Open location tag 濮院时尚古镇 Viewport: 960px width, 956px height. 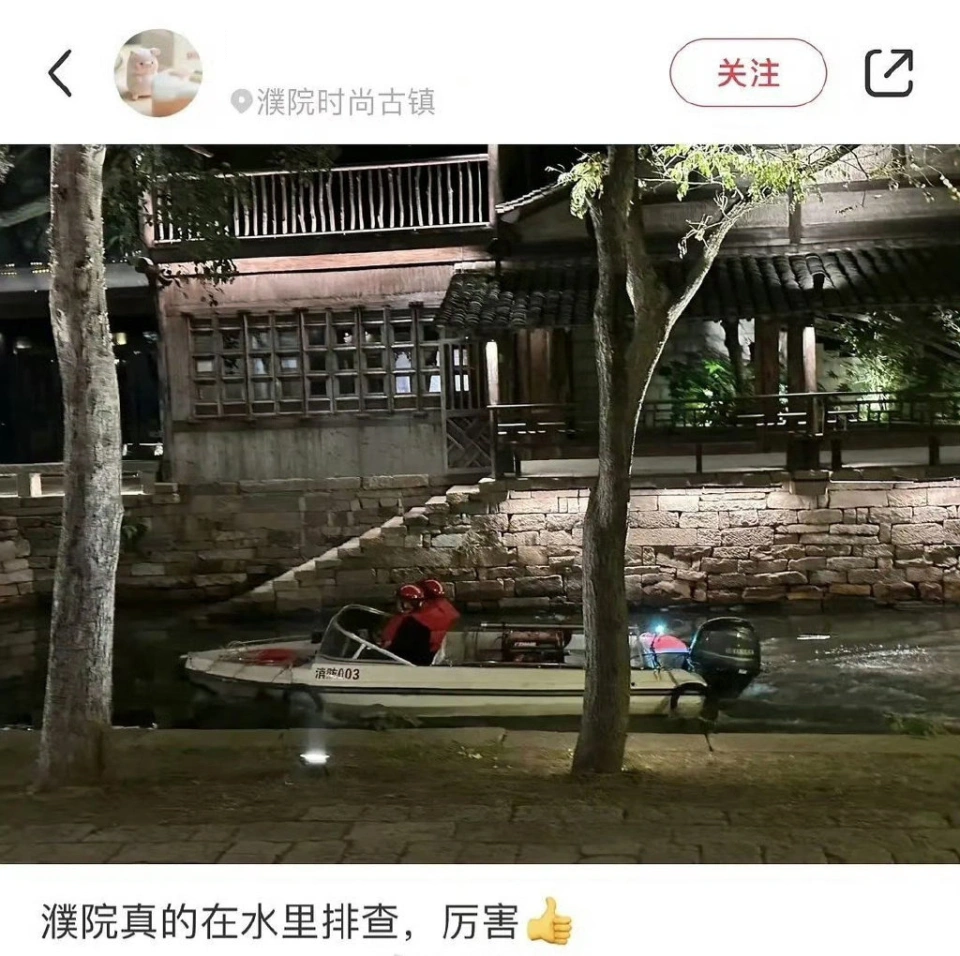(x=334, y=101)
